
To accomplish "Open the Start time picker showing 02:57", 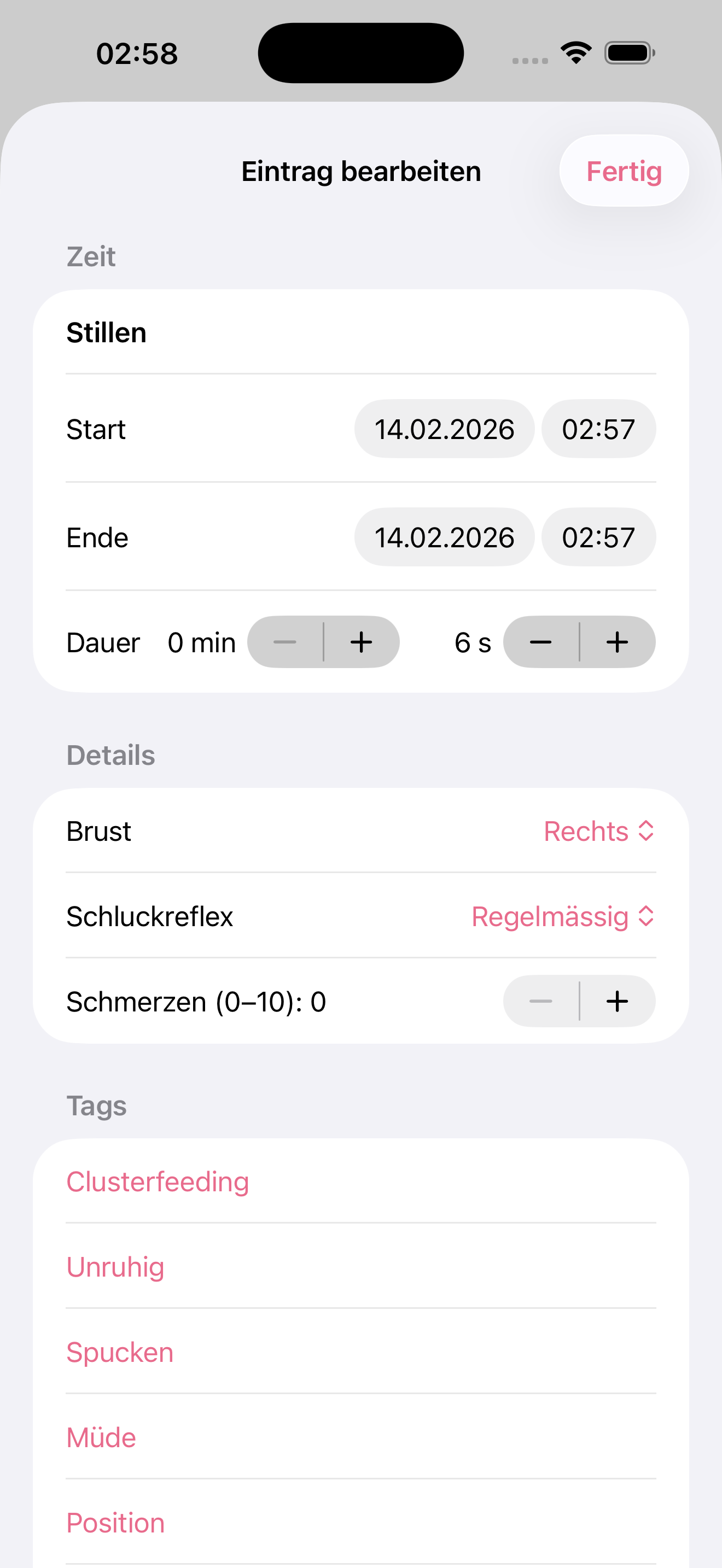I will coord(598,429).
